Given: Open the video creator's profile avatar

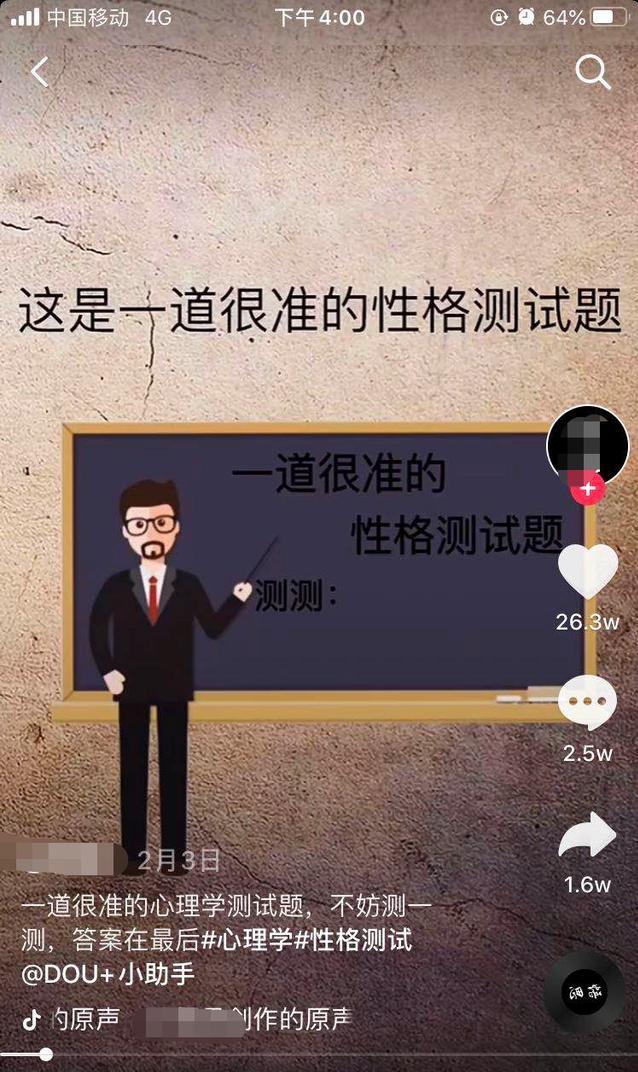Looking at the screenshot, I should (x=587, y=445).
